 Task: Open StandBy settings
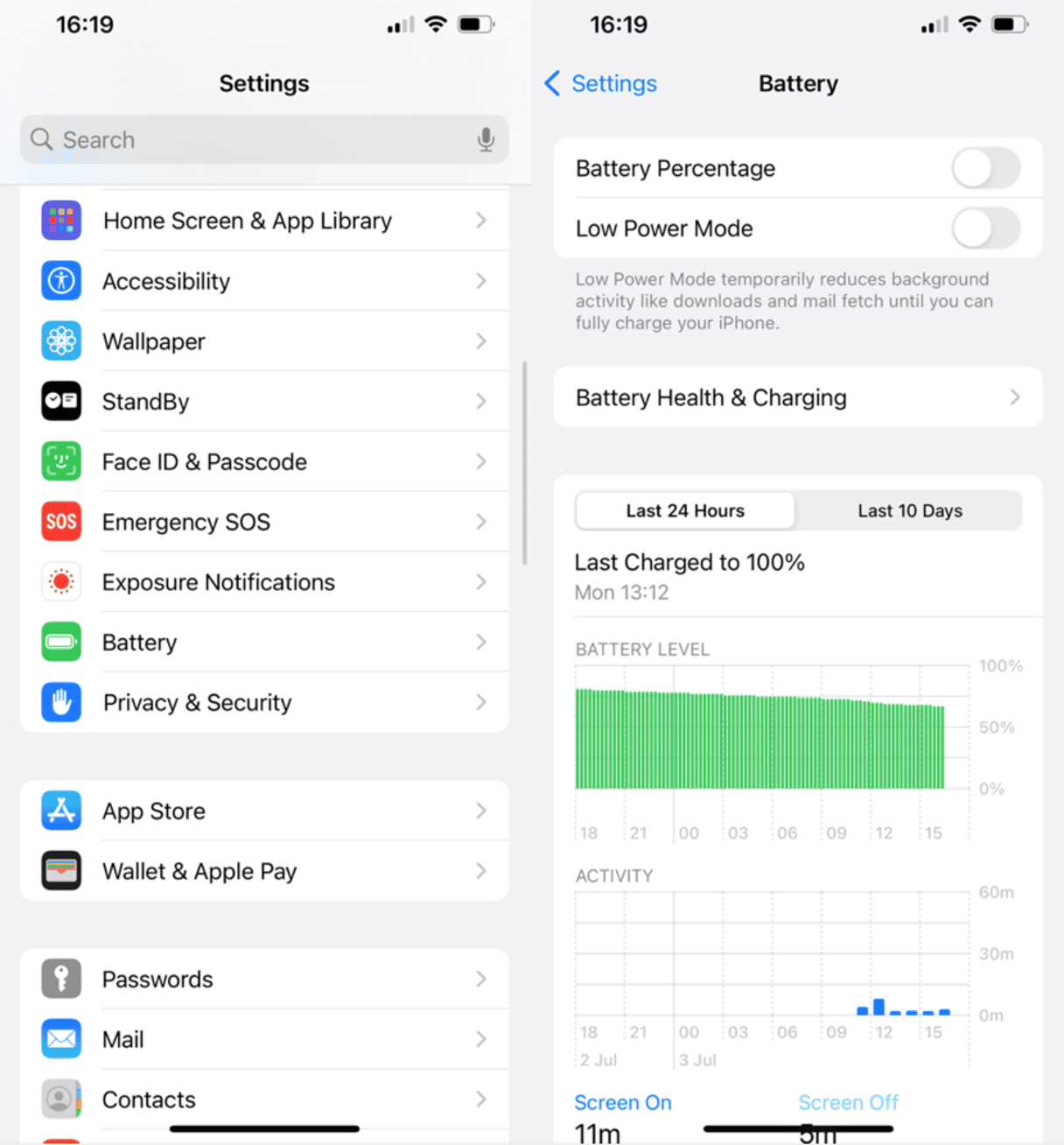pos(262,402)
